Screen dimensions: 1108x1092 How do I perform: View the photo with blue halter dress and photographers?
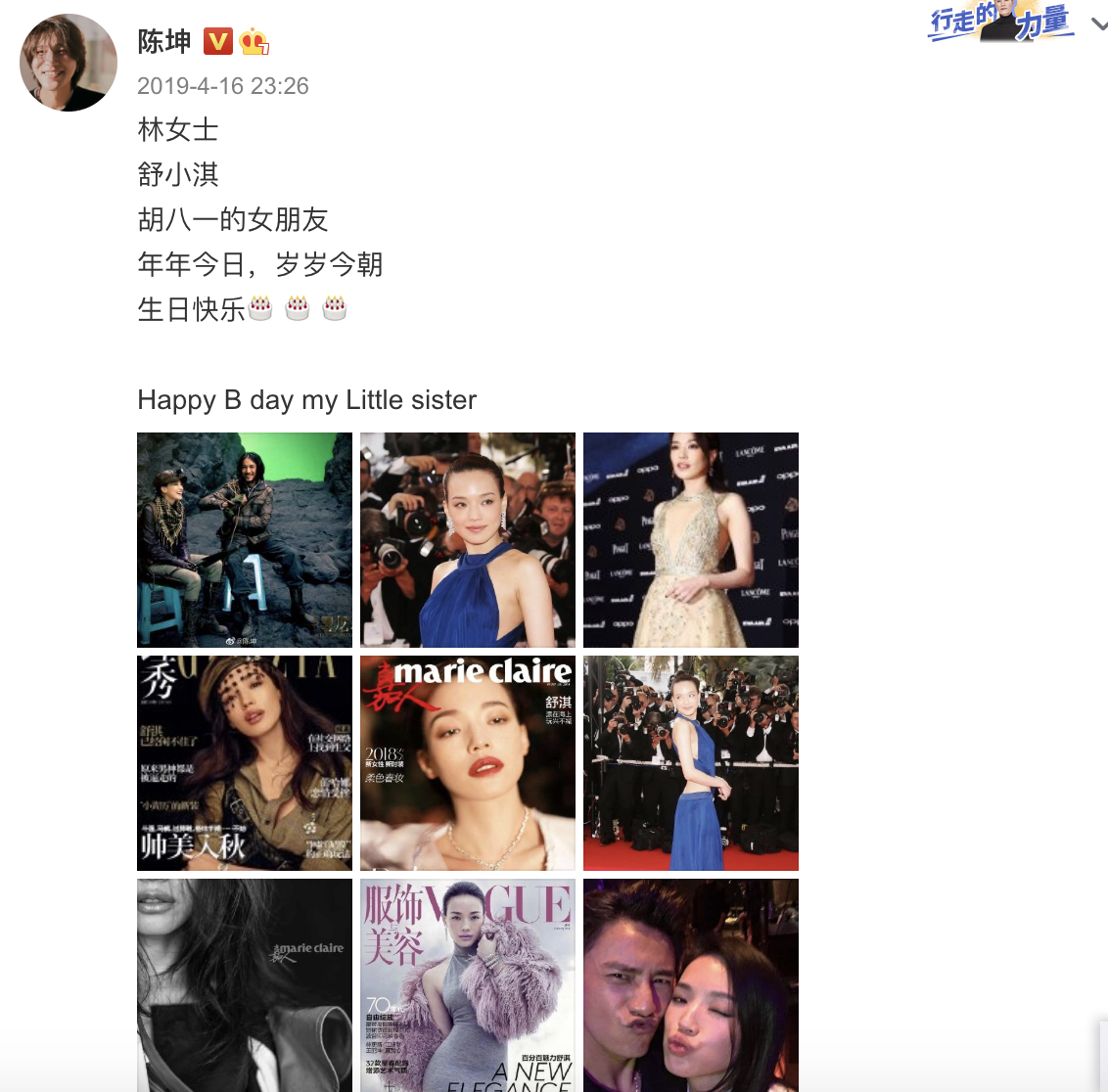pyautogui.click(x=468, y=540)
